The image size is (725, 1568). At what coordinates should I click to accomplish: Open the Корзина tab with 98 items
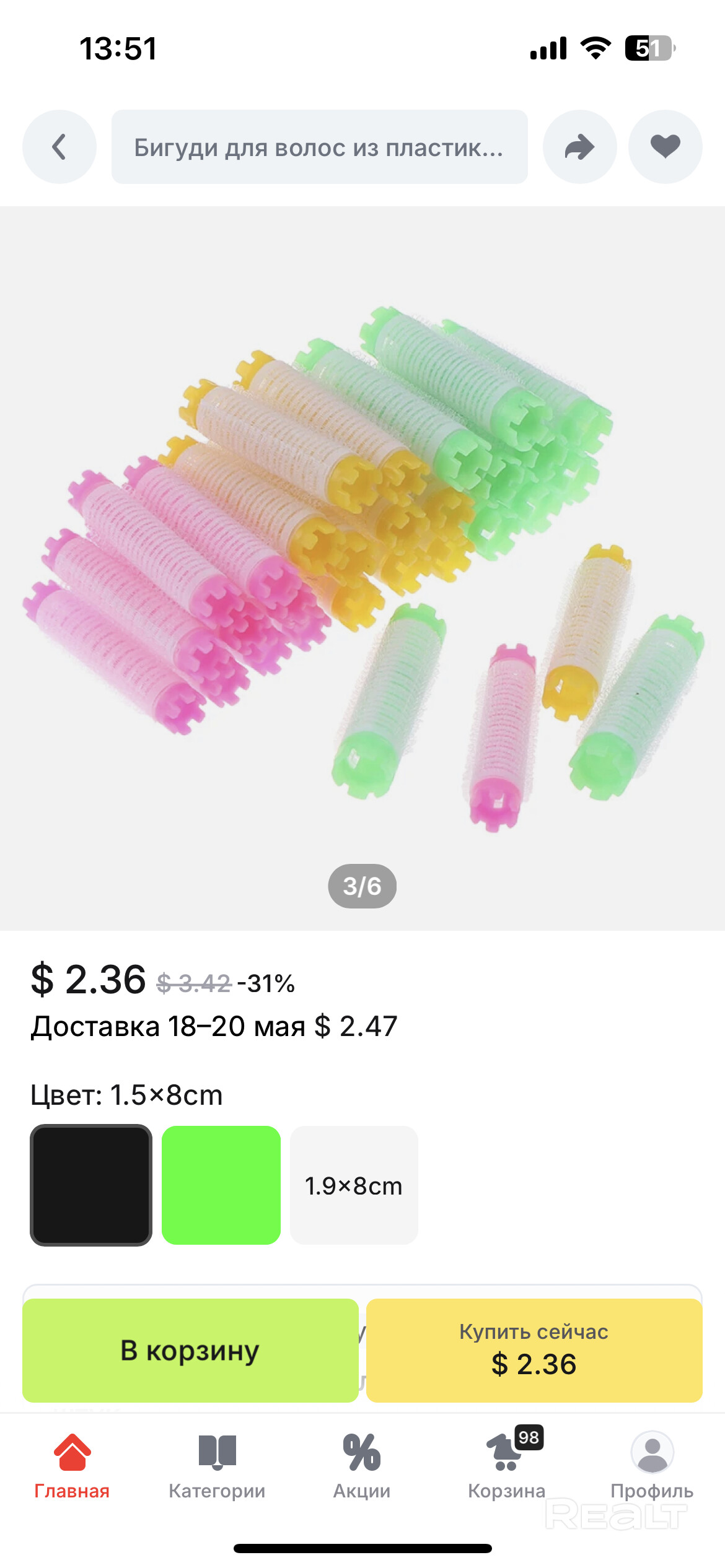507,1466
